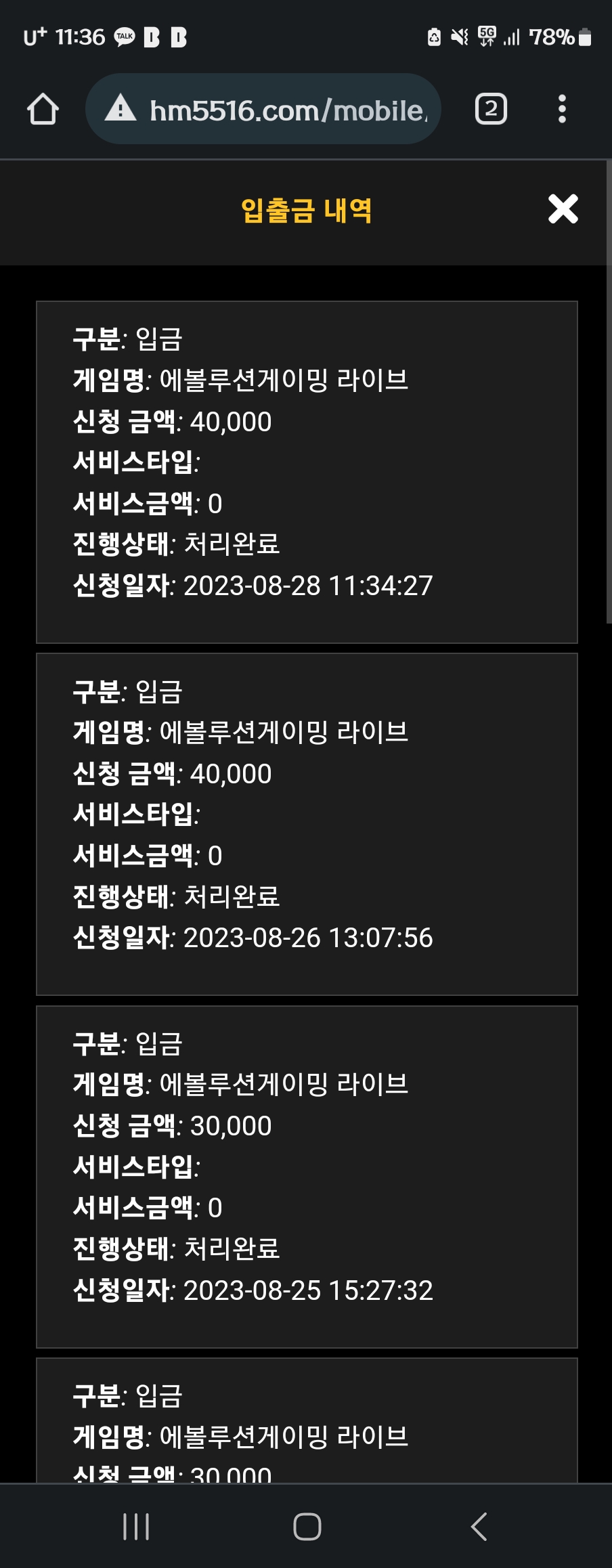The image size is (612, 1568).
Task: Open the browser overflow menu
Action: click(562, 109)
